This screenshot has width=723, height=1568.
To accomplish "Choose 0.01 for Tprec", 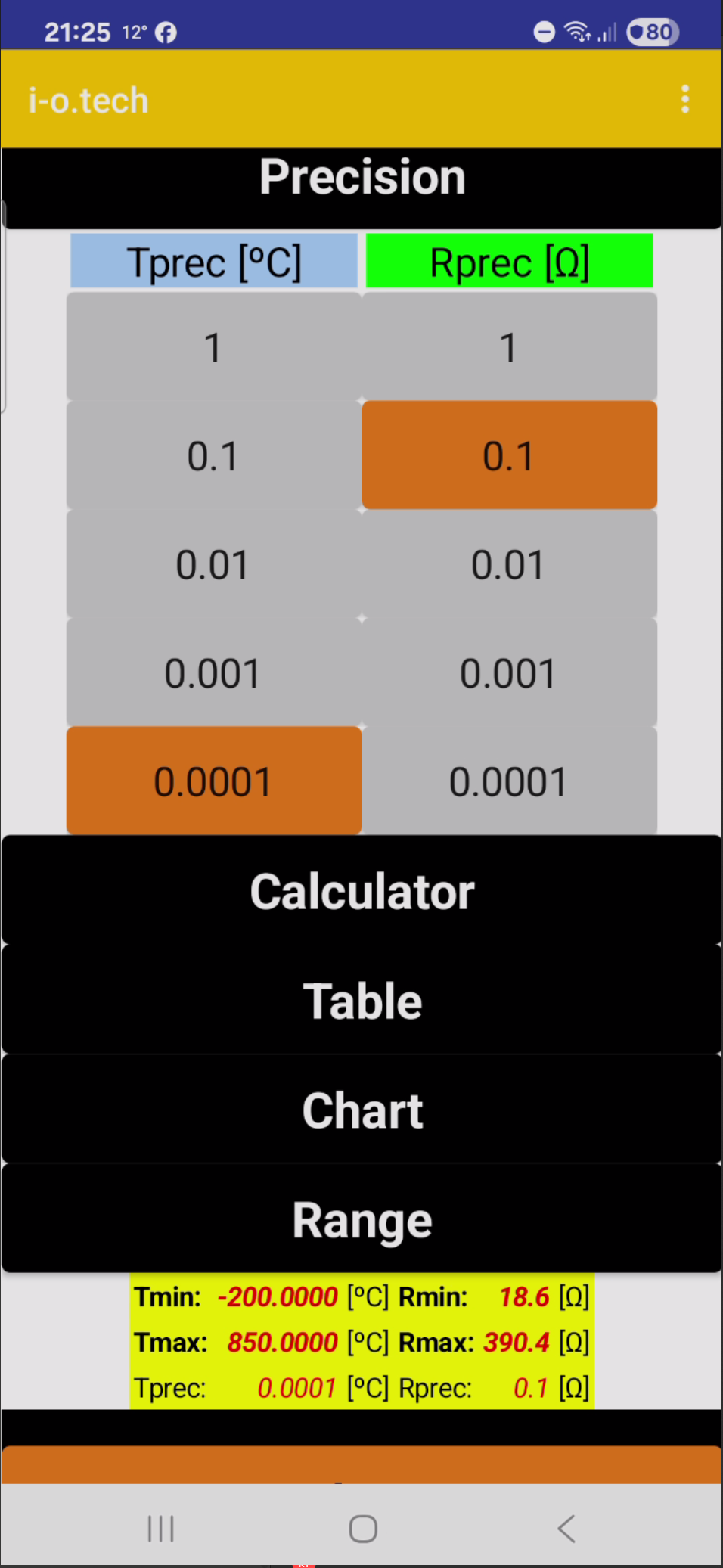I will (x=213, y=565).
